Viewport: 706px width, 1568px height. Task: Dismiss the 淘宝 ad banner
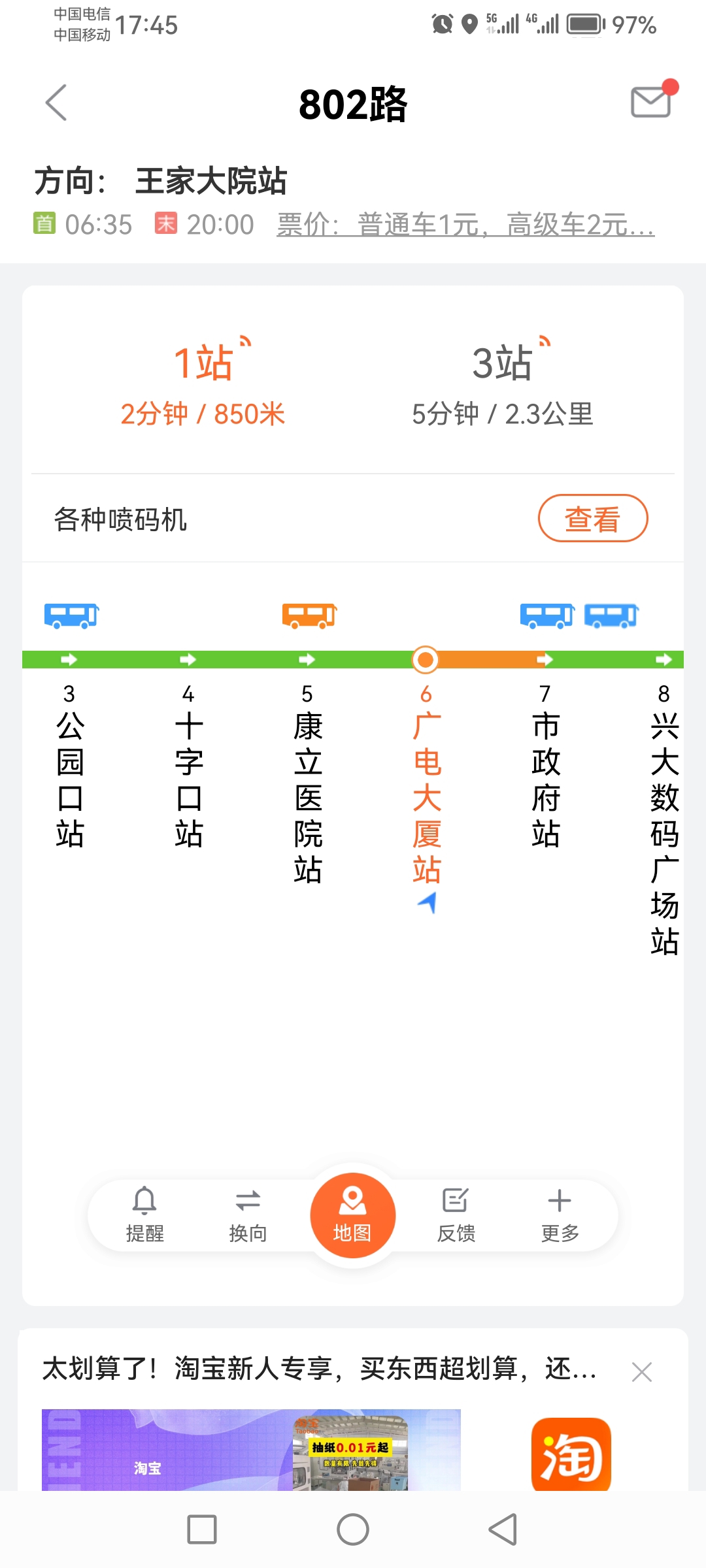pos(642,1372)
